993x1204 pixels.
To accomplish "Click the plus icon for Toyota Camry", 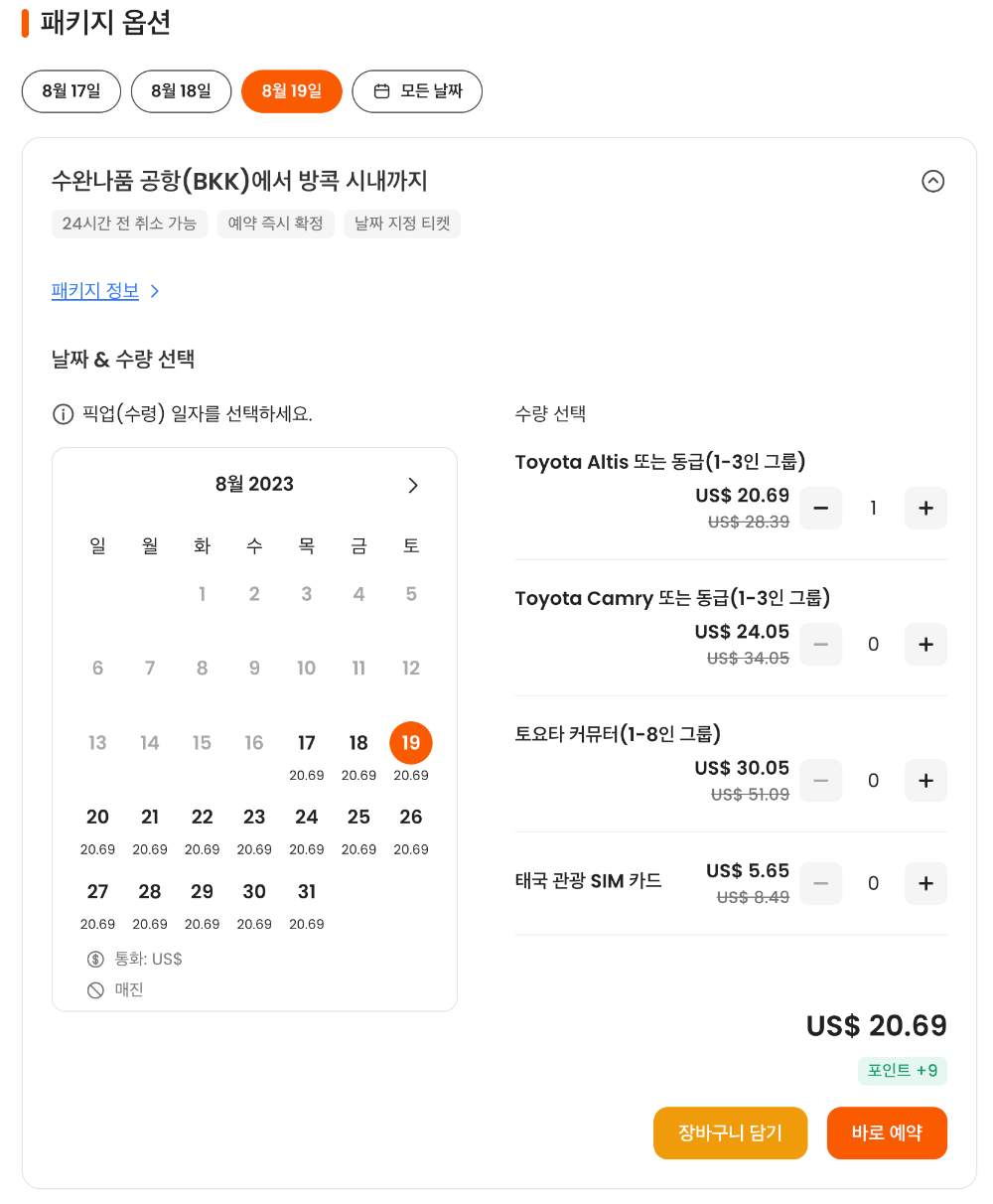I will (925, 644).
